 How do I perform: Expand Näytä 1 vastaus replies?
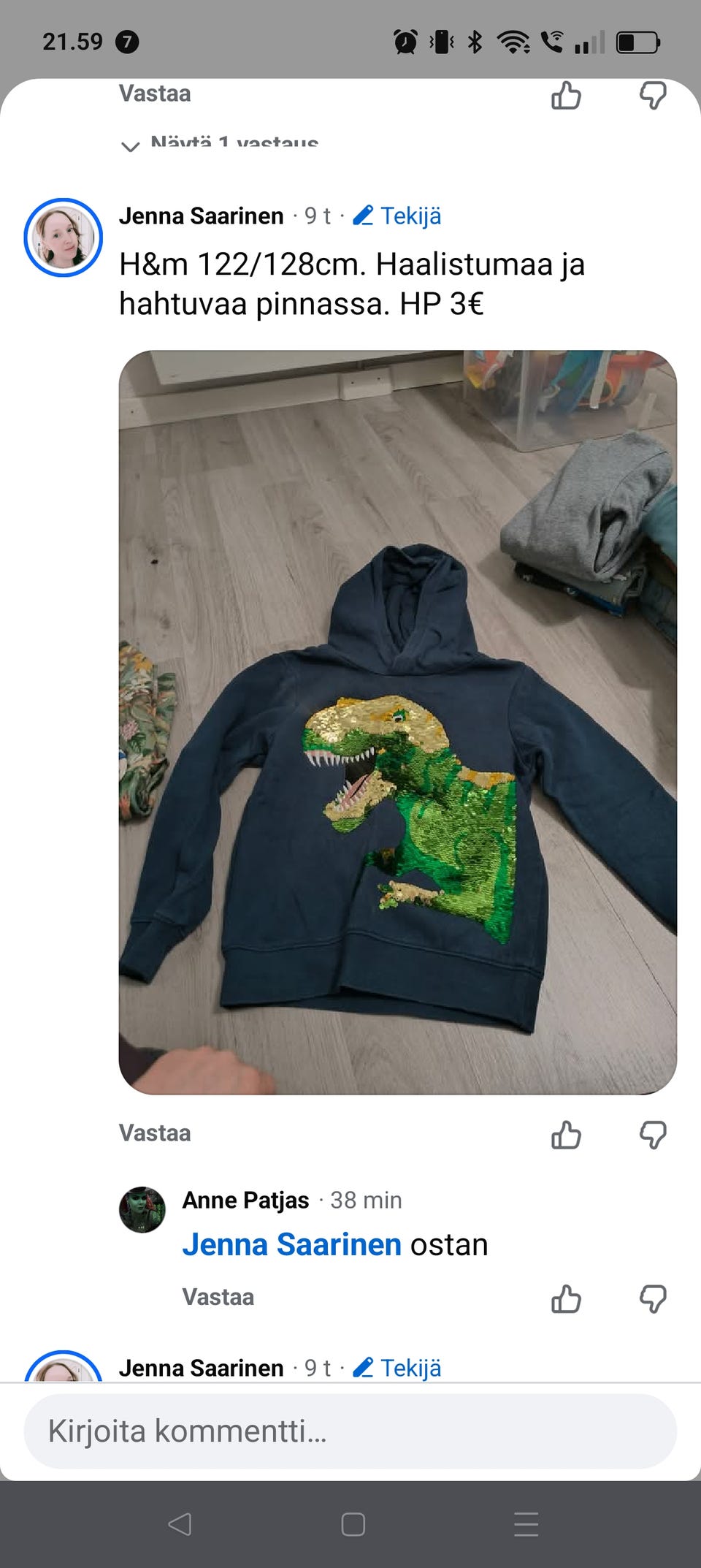234,142
